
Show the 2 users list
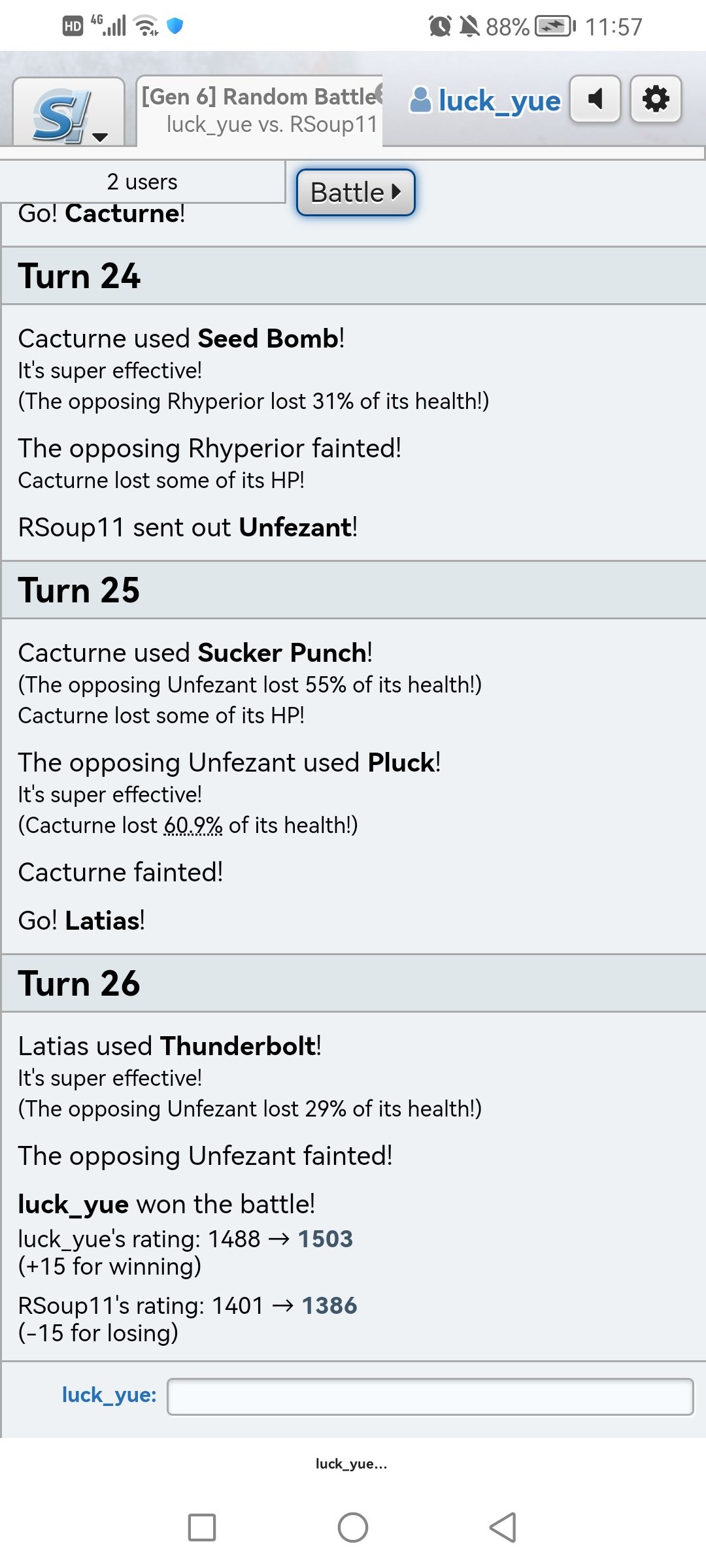[x=142, y=182]
